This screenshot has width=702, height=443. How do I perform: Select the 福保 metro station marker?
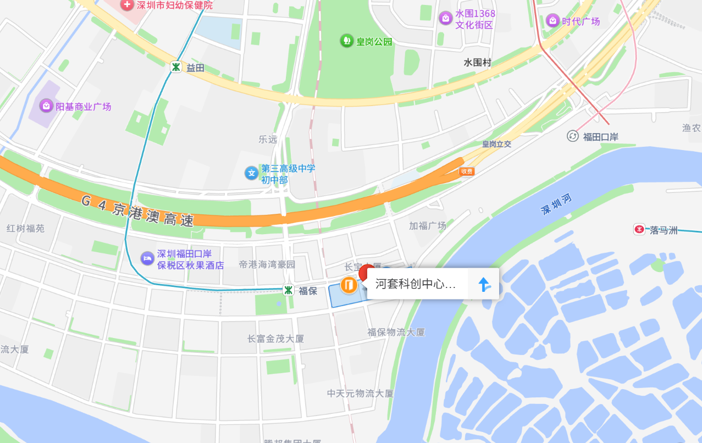[288, 290]
